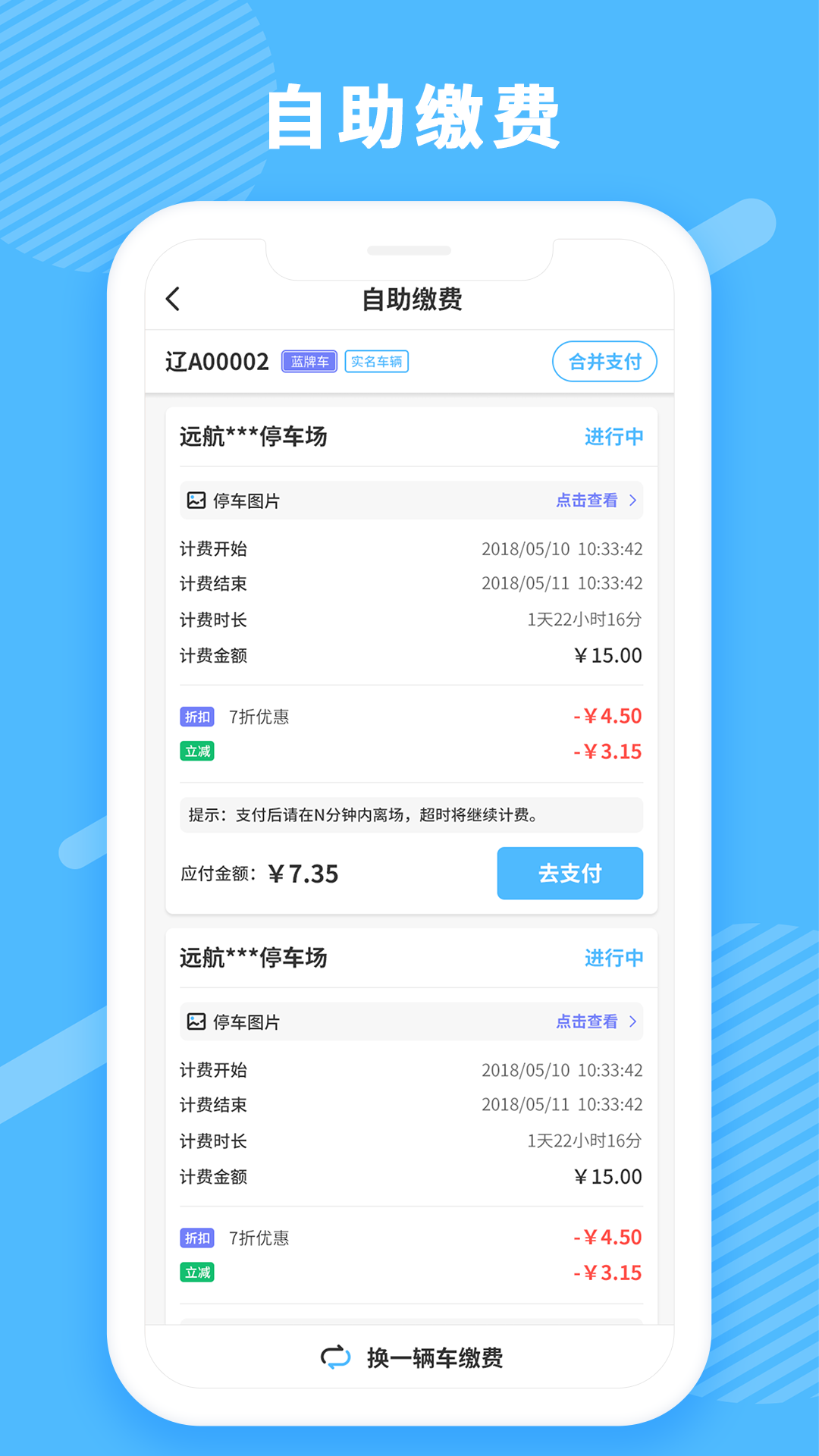Screen dimensions: 819x1456
Task: Tap the parking image icon beside 停车图片
Action: point(196,500)
